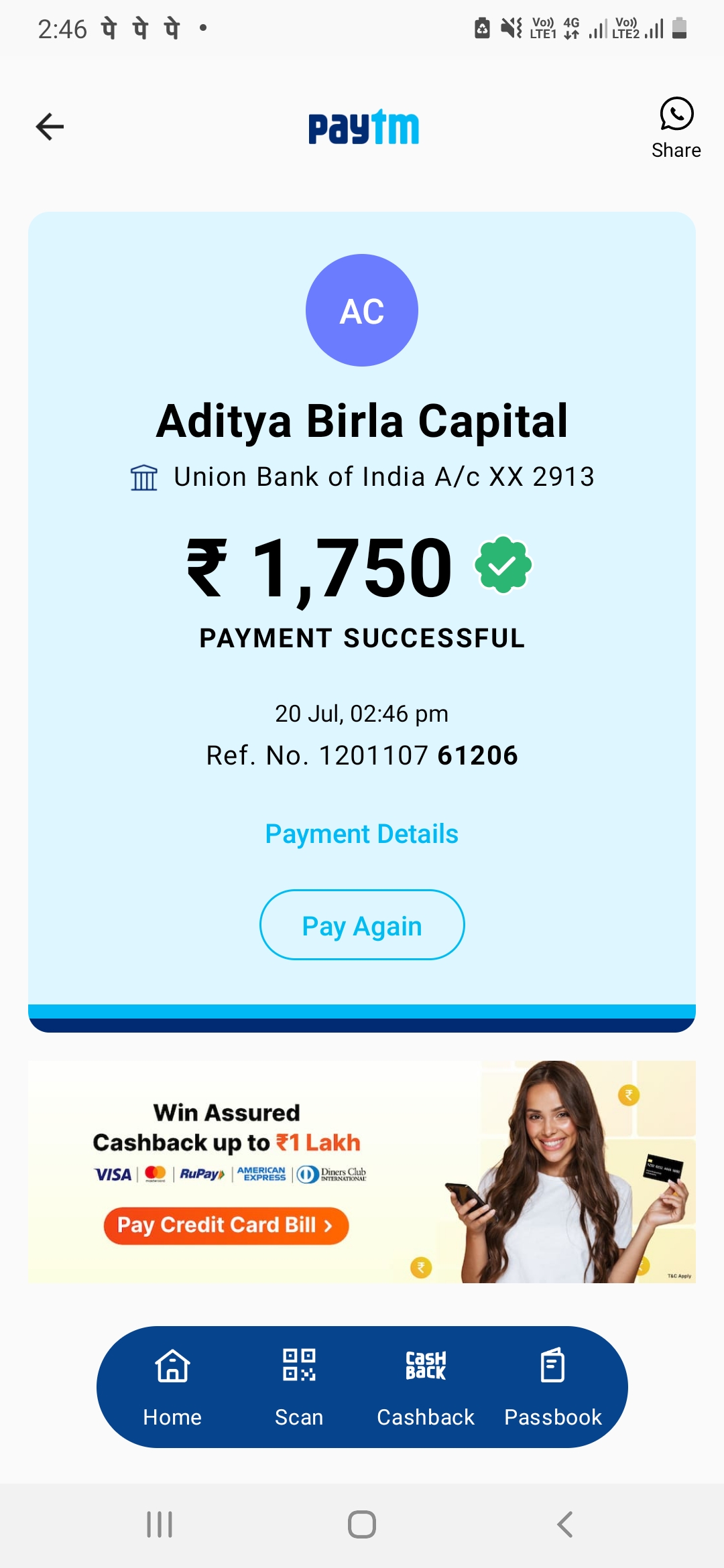Go to the Home tab

(172, 1386)
